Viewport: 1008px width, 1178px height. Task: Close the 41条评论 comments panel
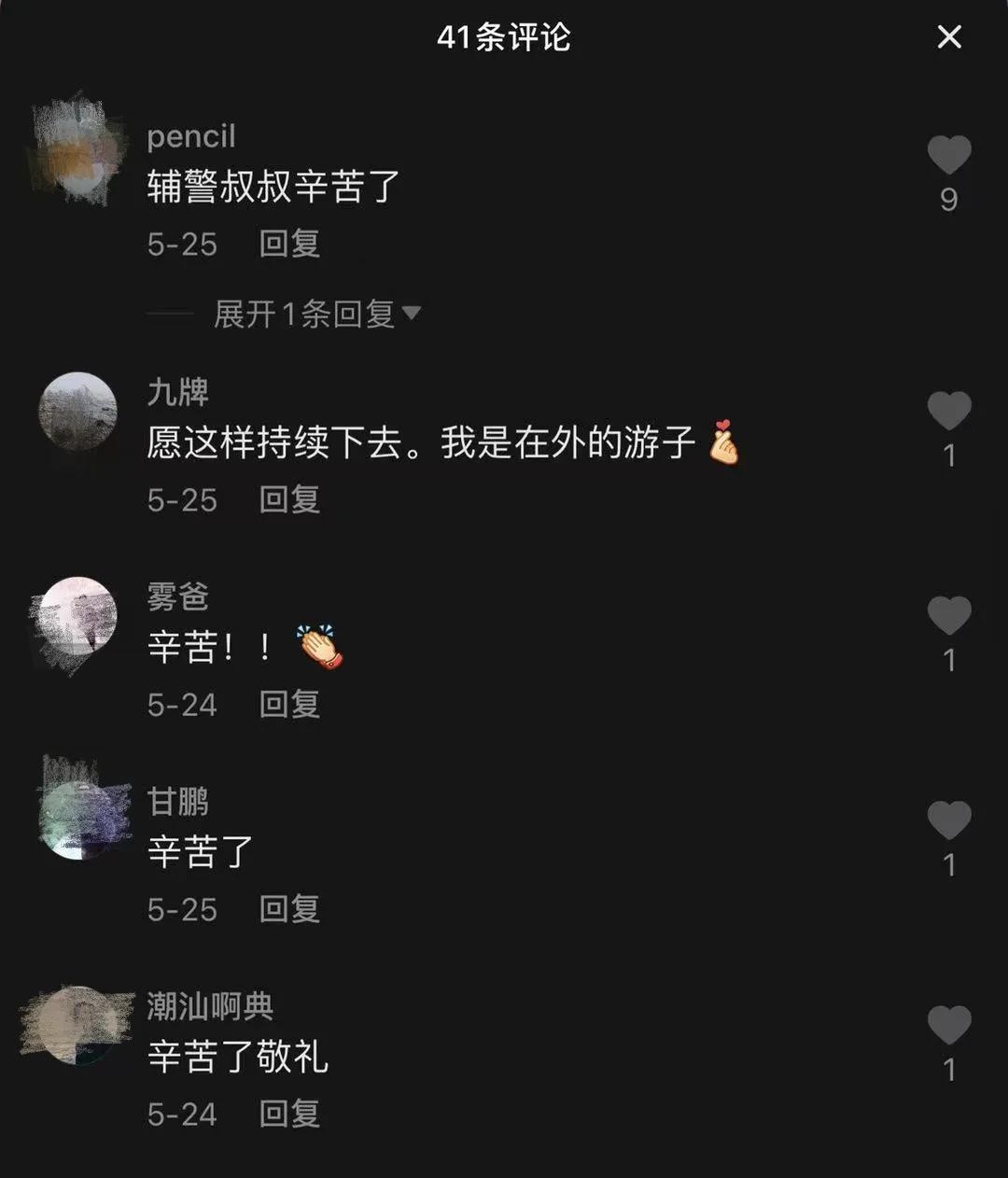949,37
